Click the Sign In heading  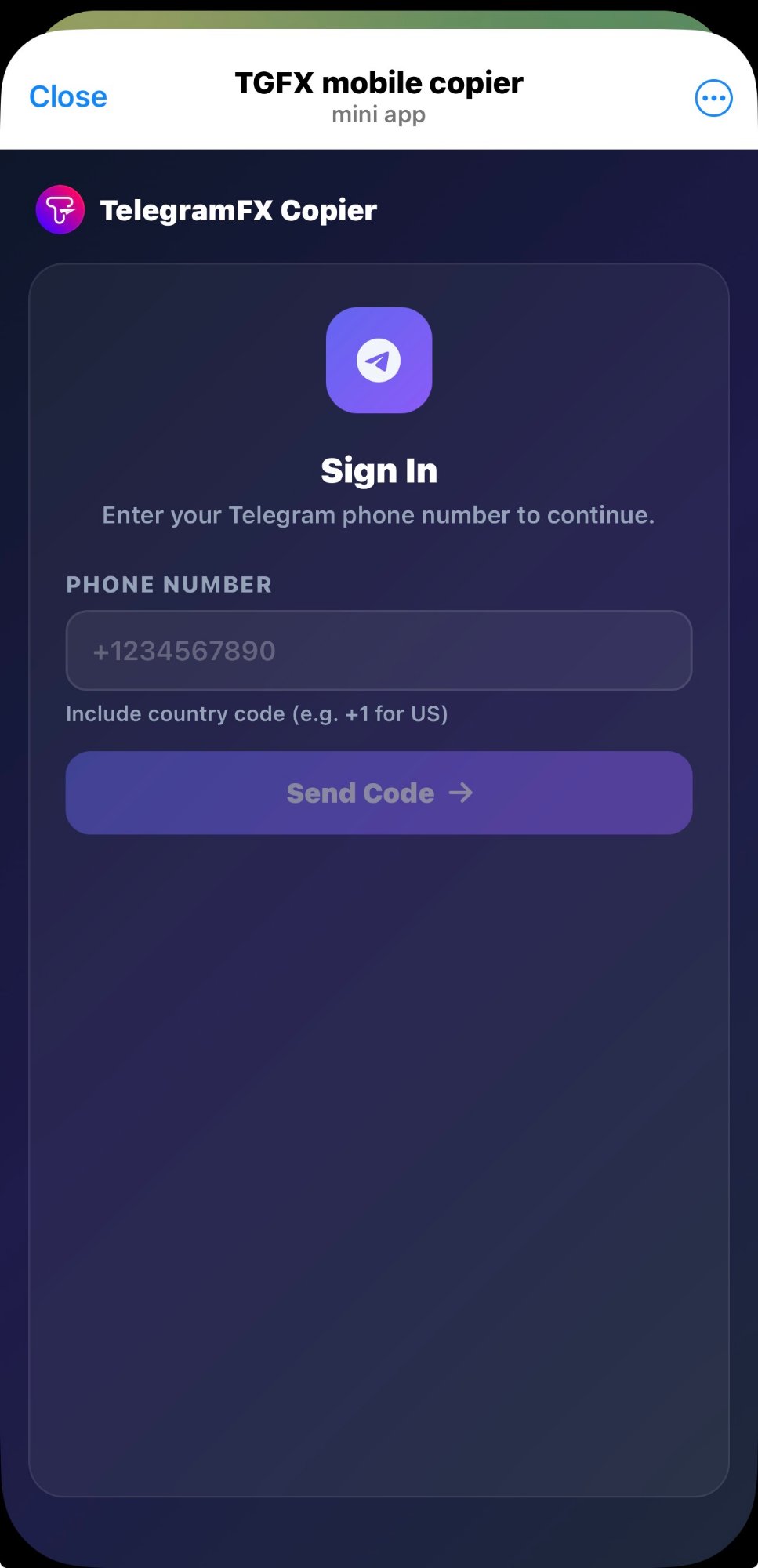tap(379, 470)
